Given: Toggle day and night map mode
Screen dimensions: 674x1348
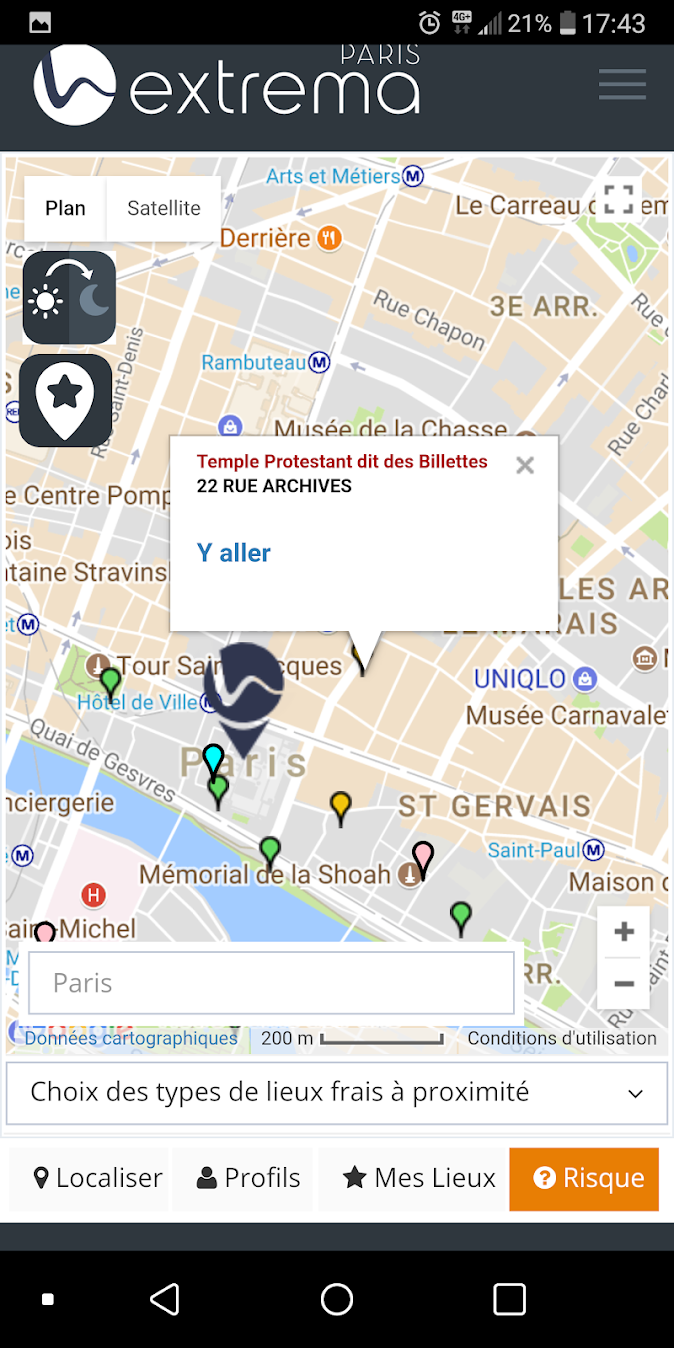Looking at the screenshot, I should pyautogui.click(x=69, y=298).
